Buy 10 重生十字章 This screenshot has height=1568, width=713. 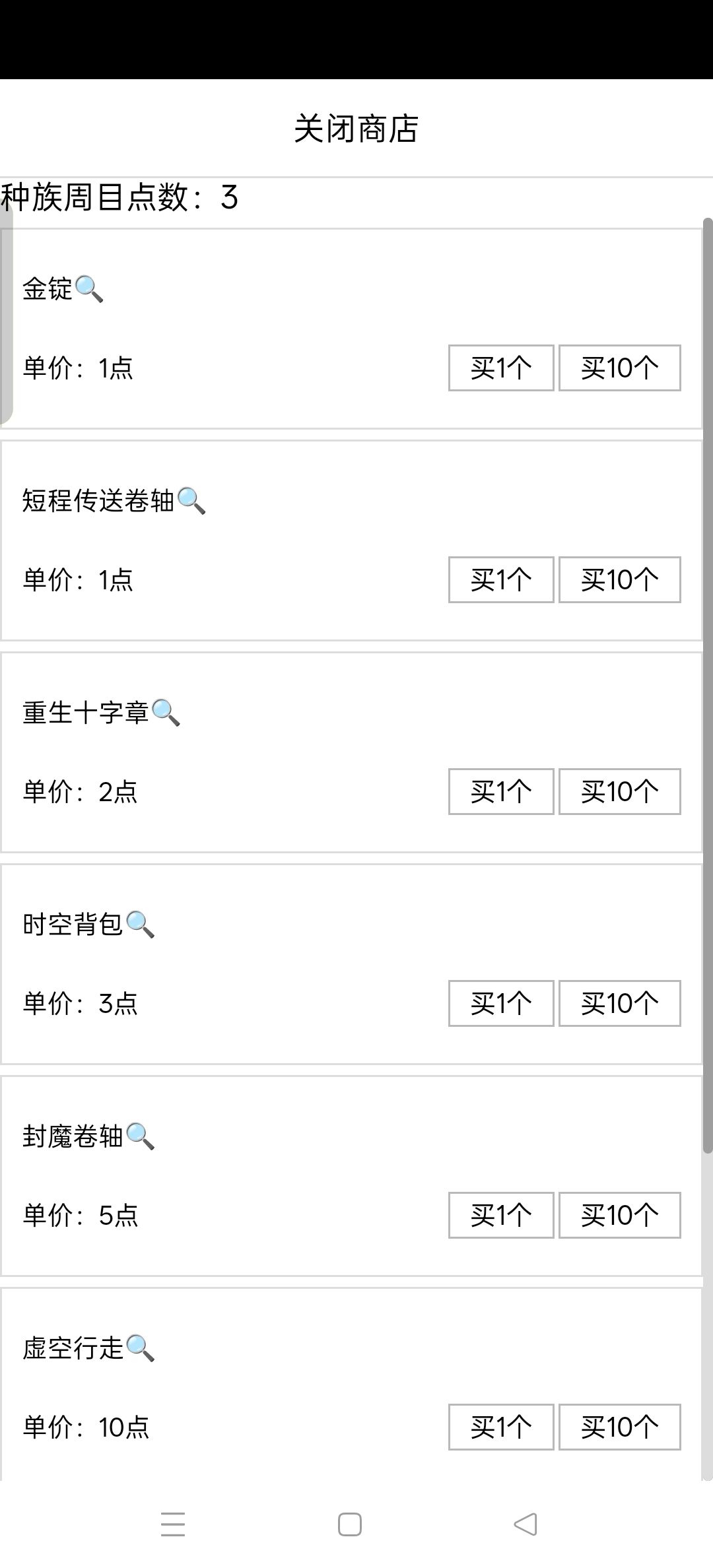pos(619,791)
